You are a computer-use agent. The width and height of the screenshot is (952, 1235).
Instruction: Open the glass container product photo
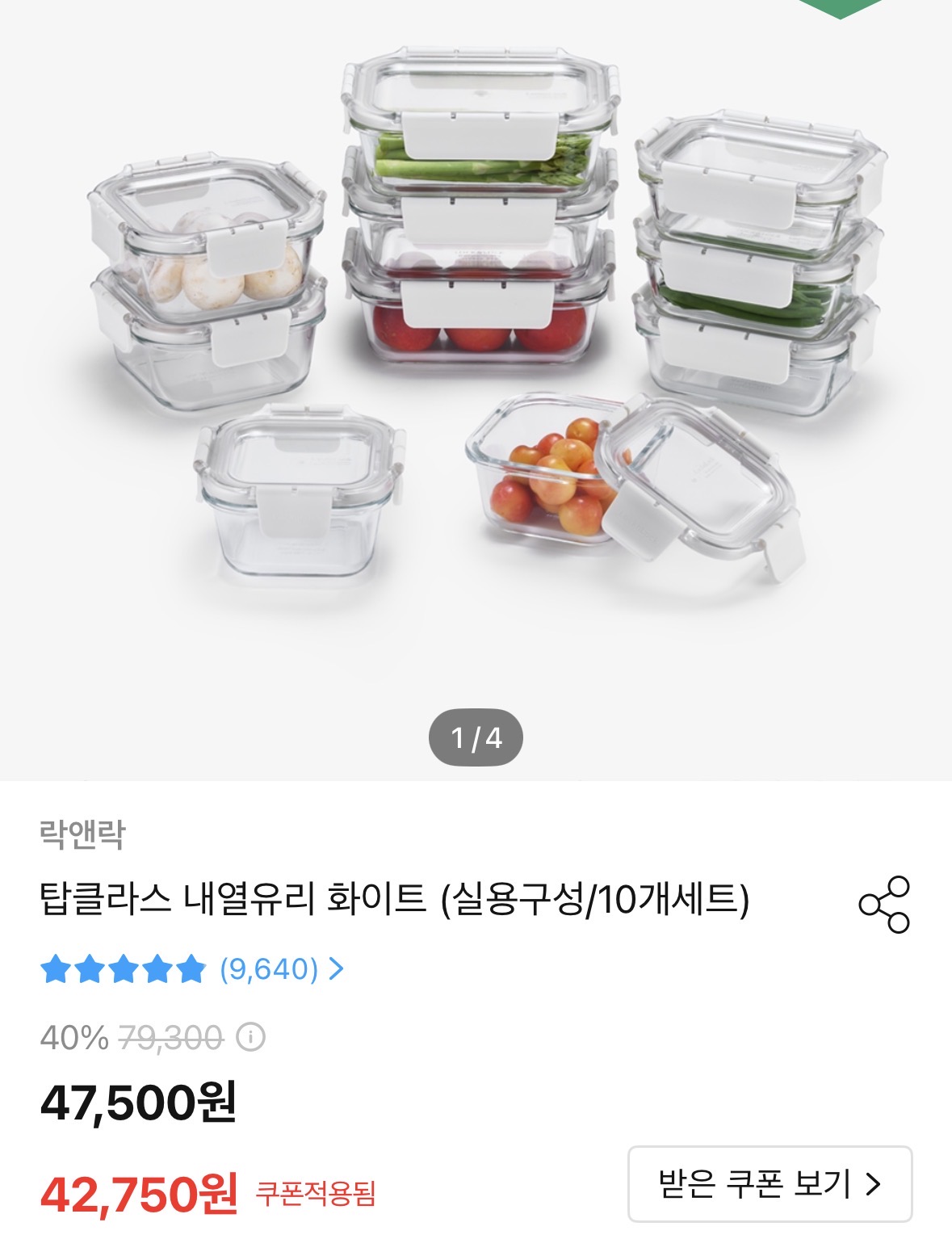(476, 339)
